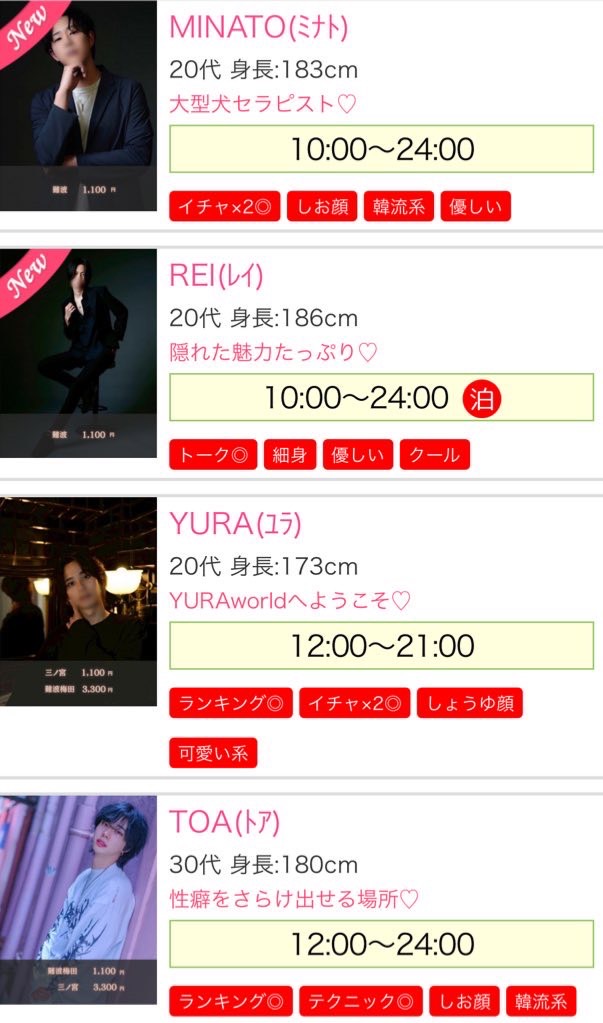Open MINATO's profile photo
This screenshot has width=603, height=1023.
coord(78,105)
